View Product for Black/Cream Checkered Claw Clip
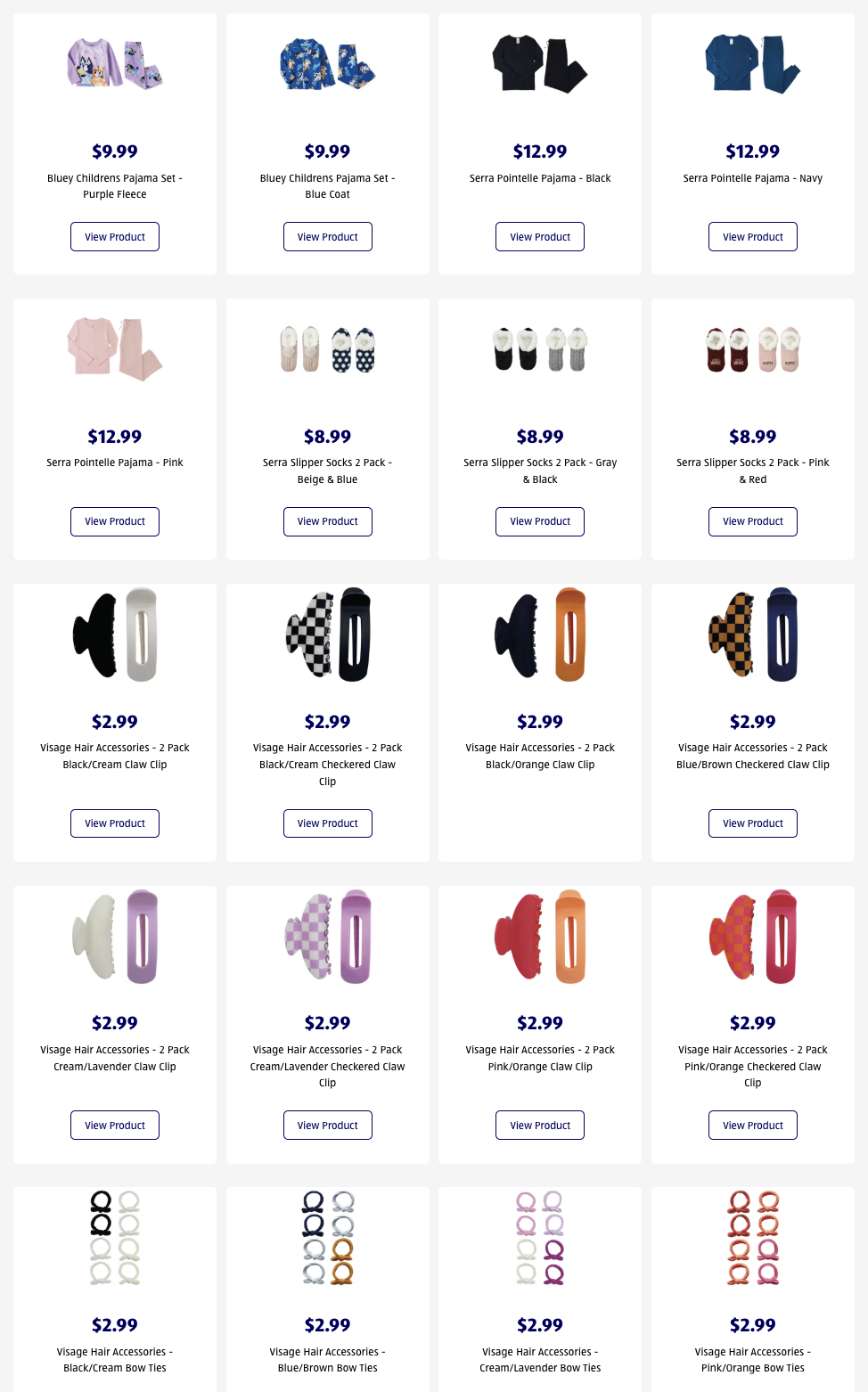The image size is (868, 1392). pos(327,823)
